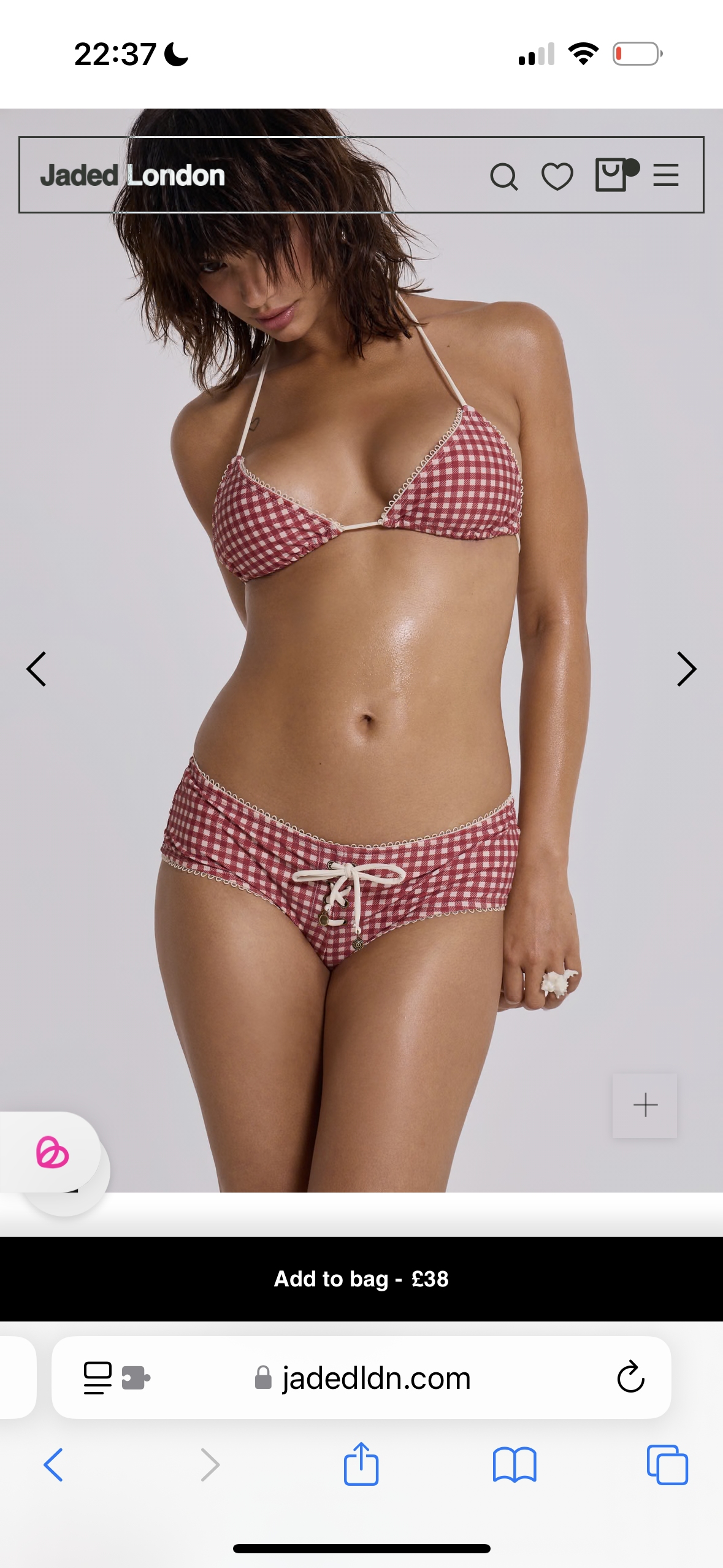Open the search icon in header
Screen dimensions: 723x1568
[503, 176]
